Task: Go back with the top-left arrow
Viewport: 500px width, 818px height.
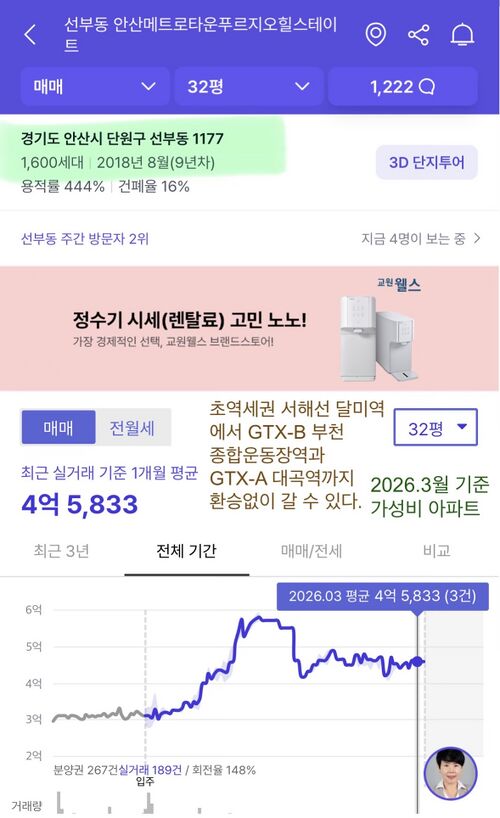Action: coord(30,35)
